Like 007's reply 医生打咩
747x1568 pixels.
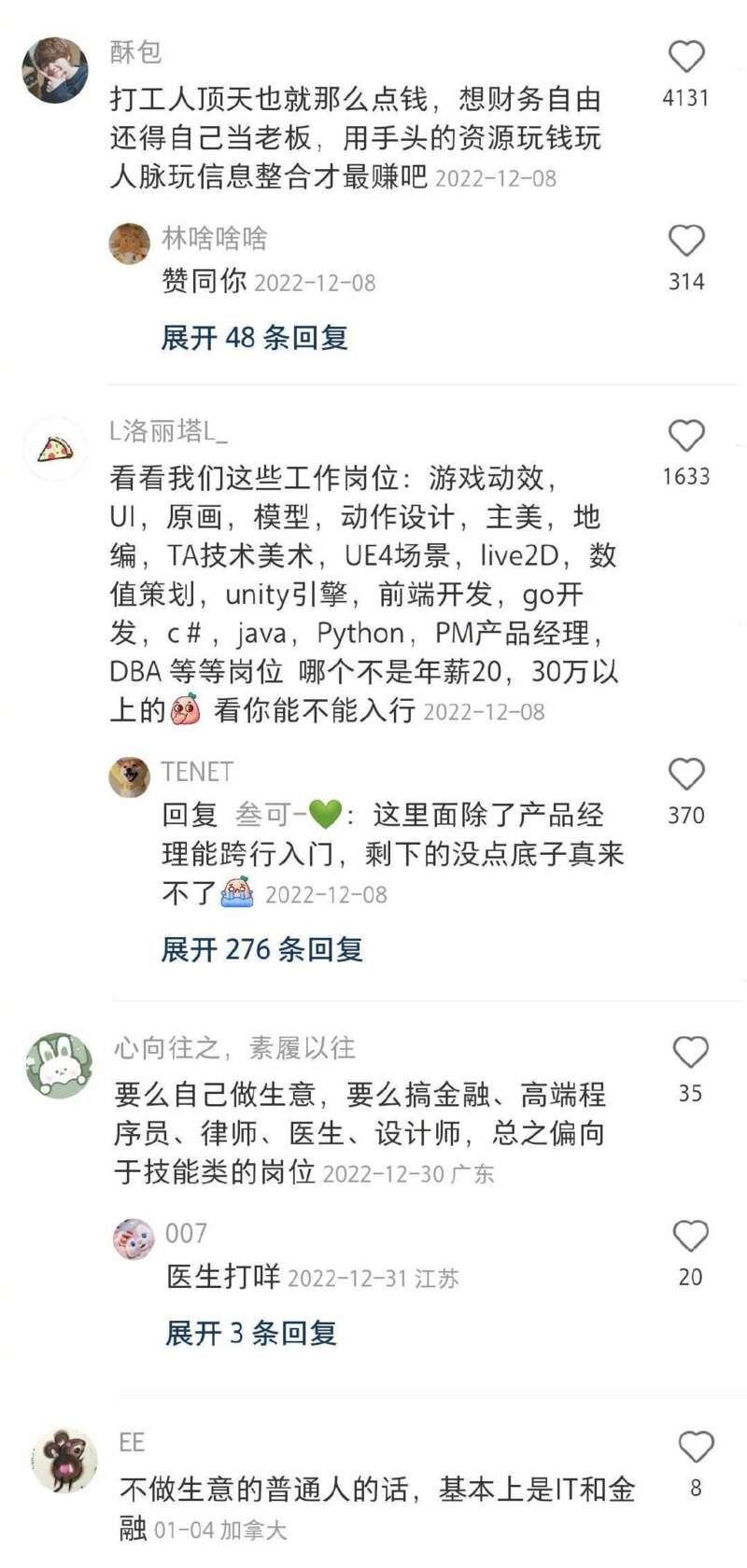point(690,1237)
